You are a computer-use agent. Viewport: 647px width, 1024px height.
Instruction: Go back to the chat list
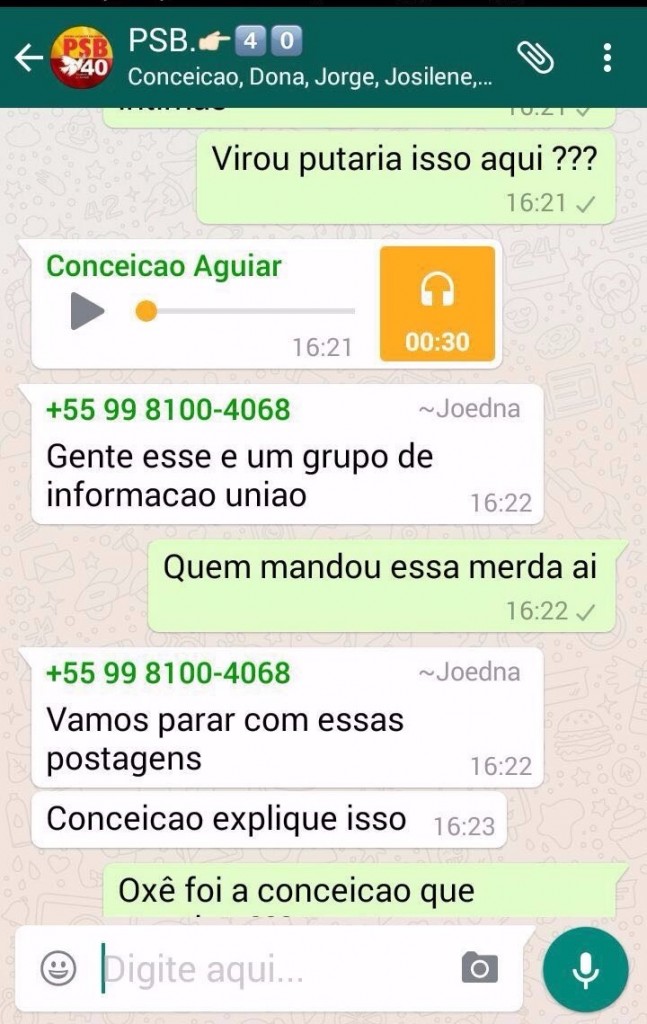pyautogui.click(x=28, y=59)
